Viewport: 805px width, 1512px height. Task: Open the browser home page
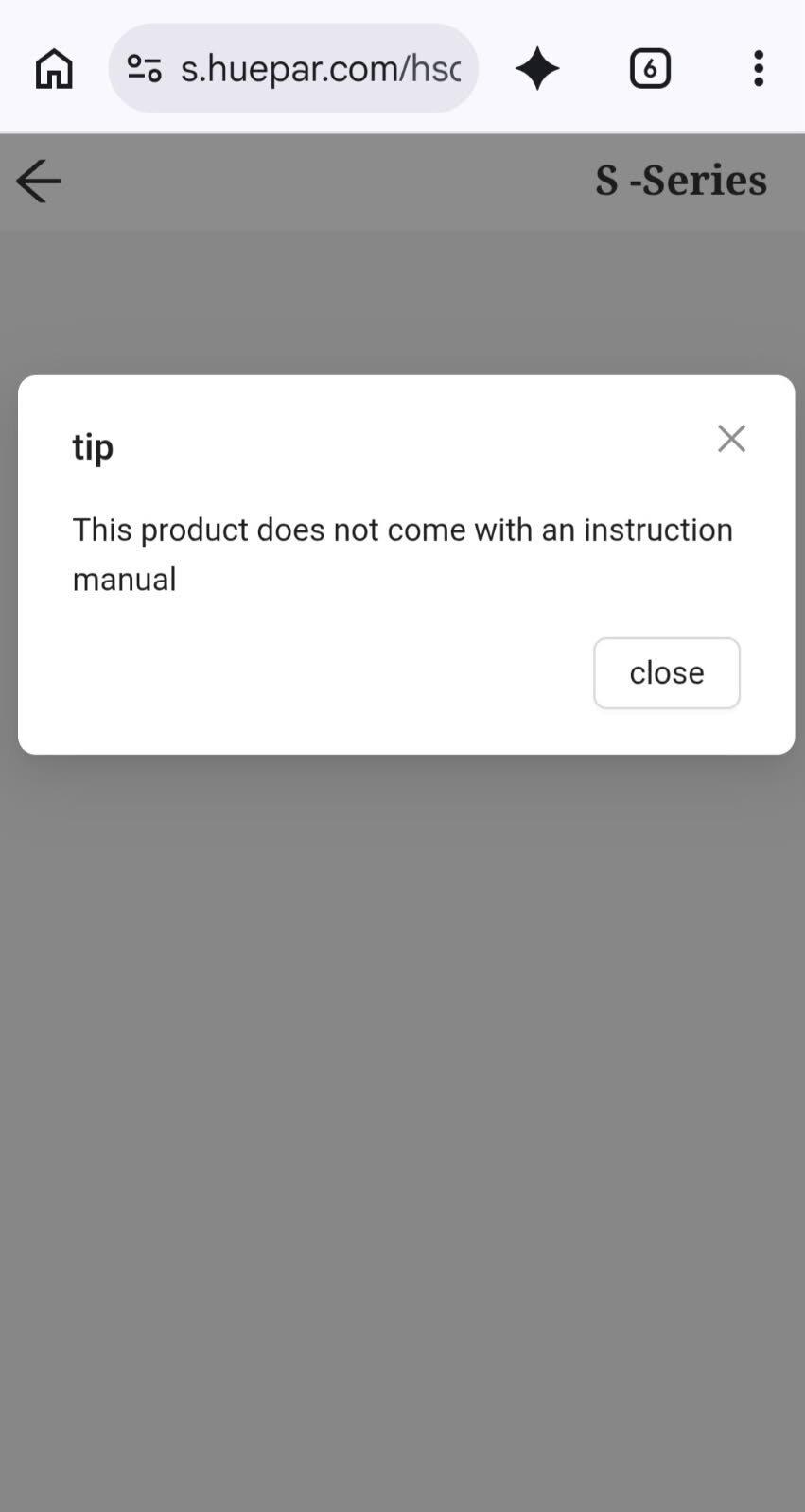[54, 69]
